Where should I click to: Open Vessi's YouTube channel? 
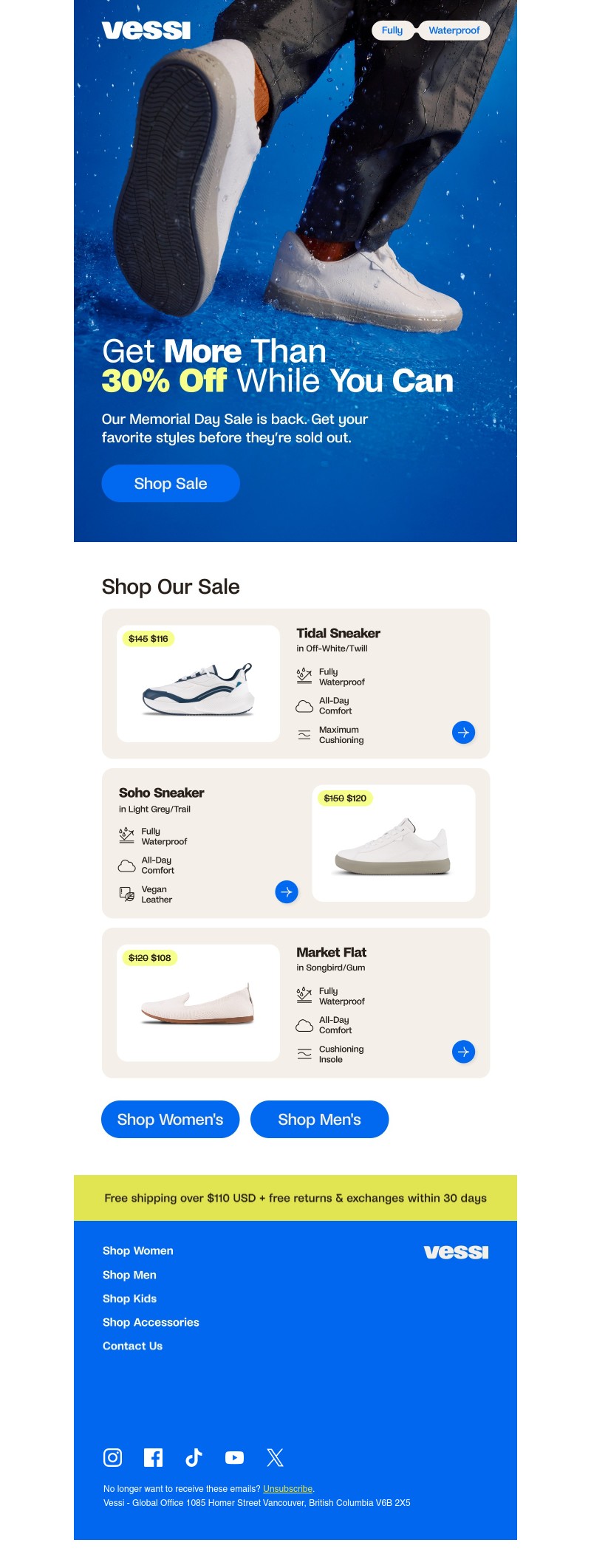pos(234,1457)
